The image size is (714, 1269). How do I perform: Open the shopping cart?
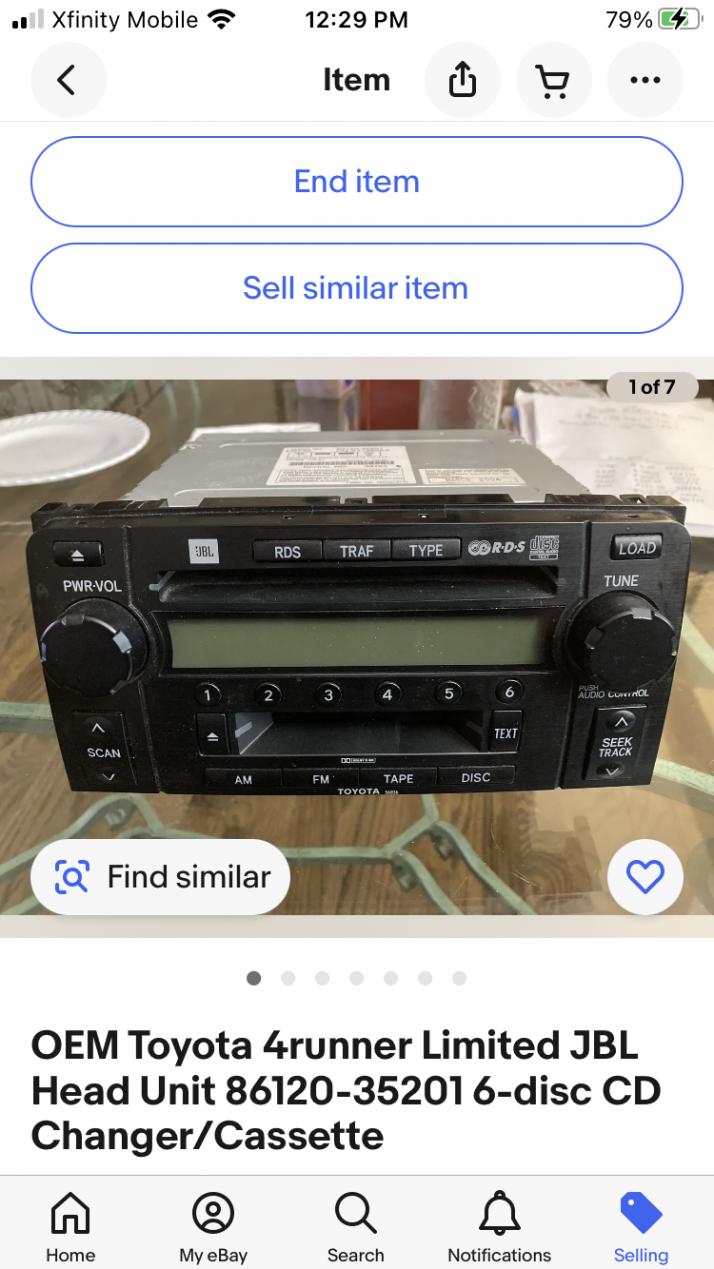coord(553,80)
